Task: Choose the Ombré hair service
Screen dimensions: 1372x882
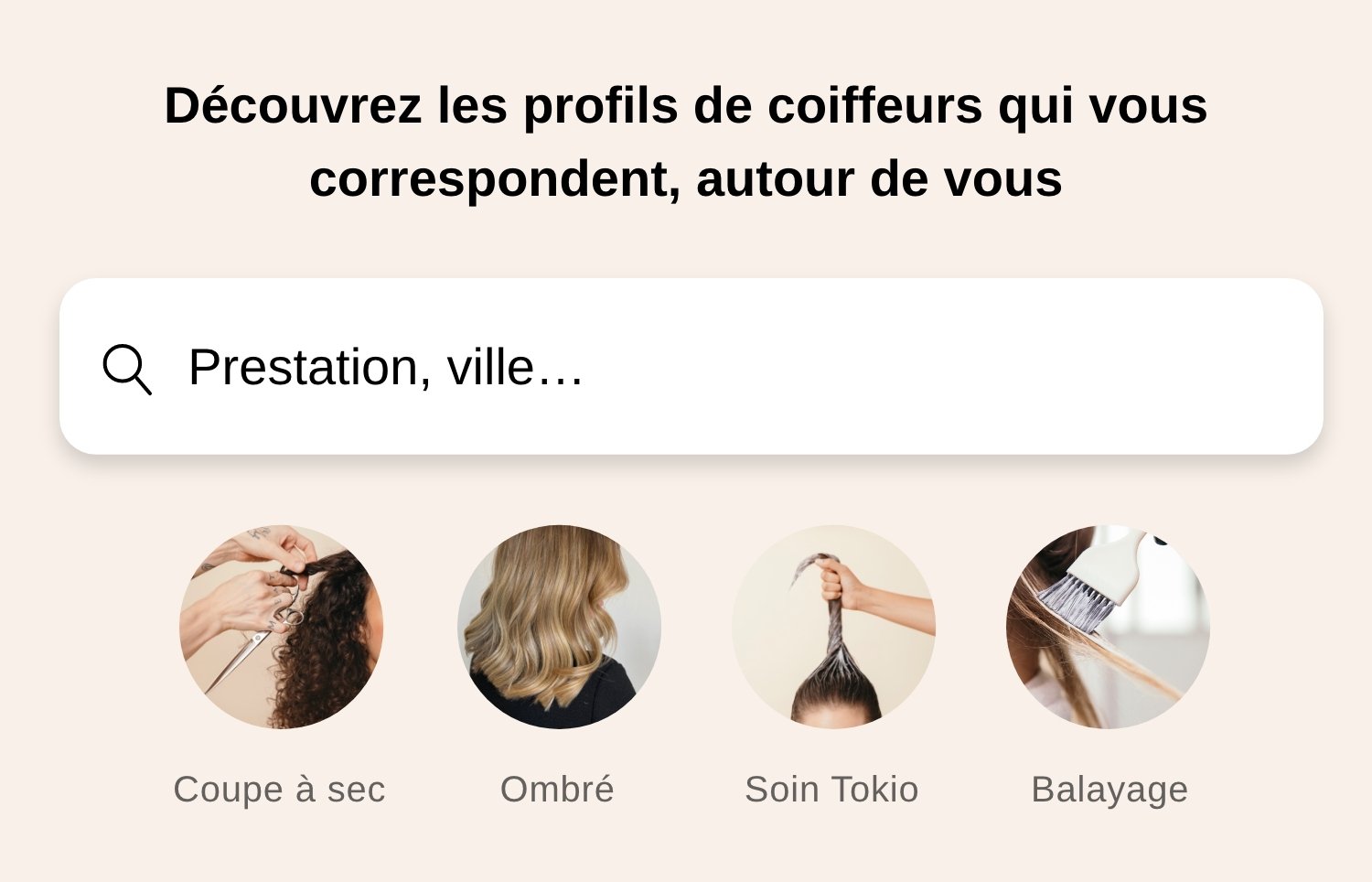Action: coord(559,628)
